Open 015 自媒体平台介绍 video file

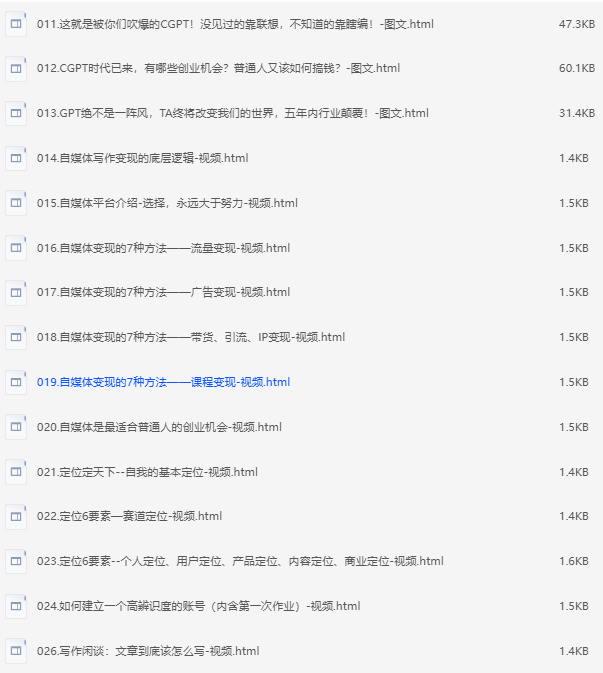(167, 203)
